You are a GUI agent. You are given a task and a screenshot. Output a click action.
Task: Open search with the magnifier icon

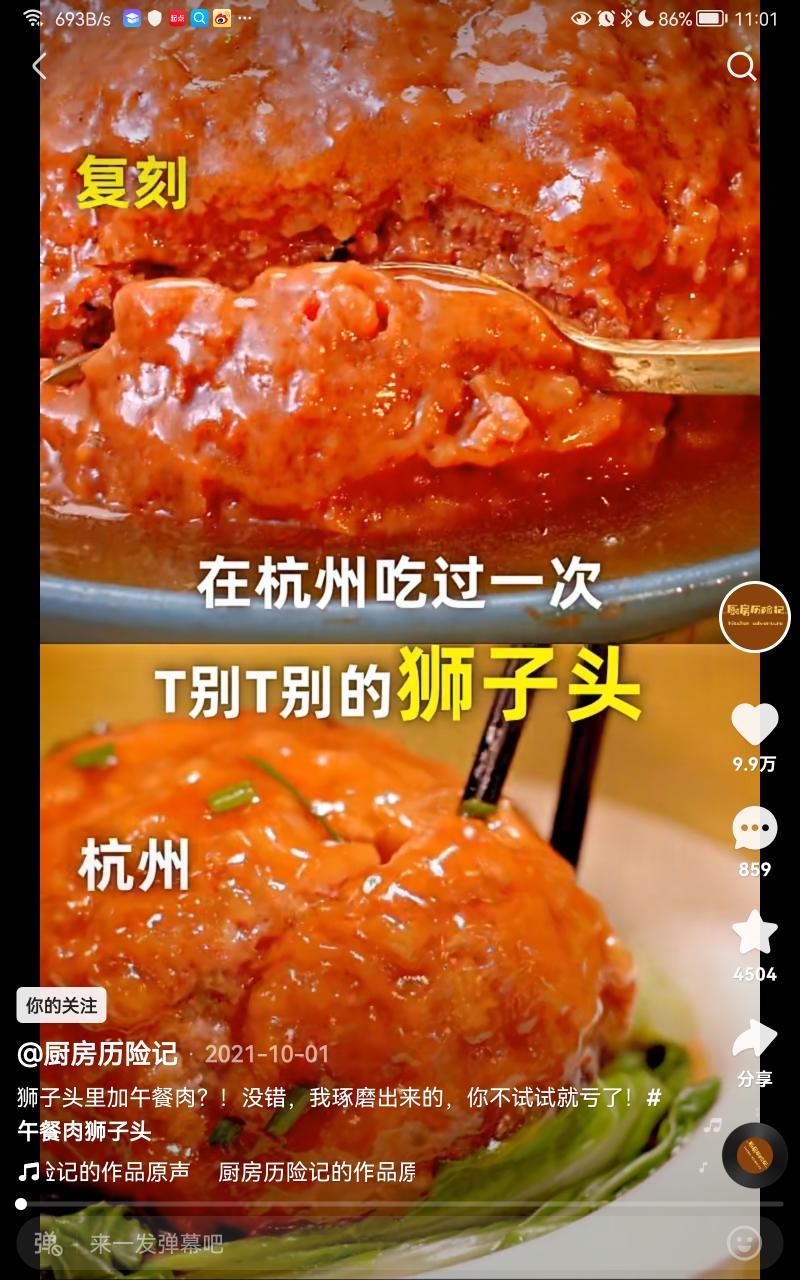coord(742,66)
